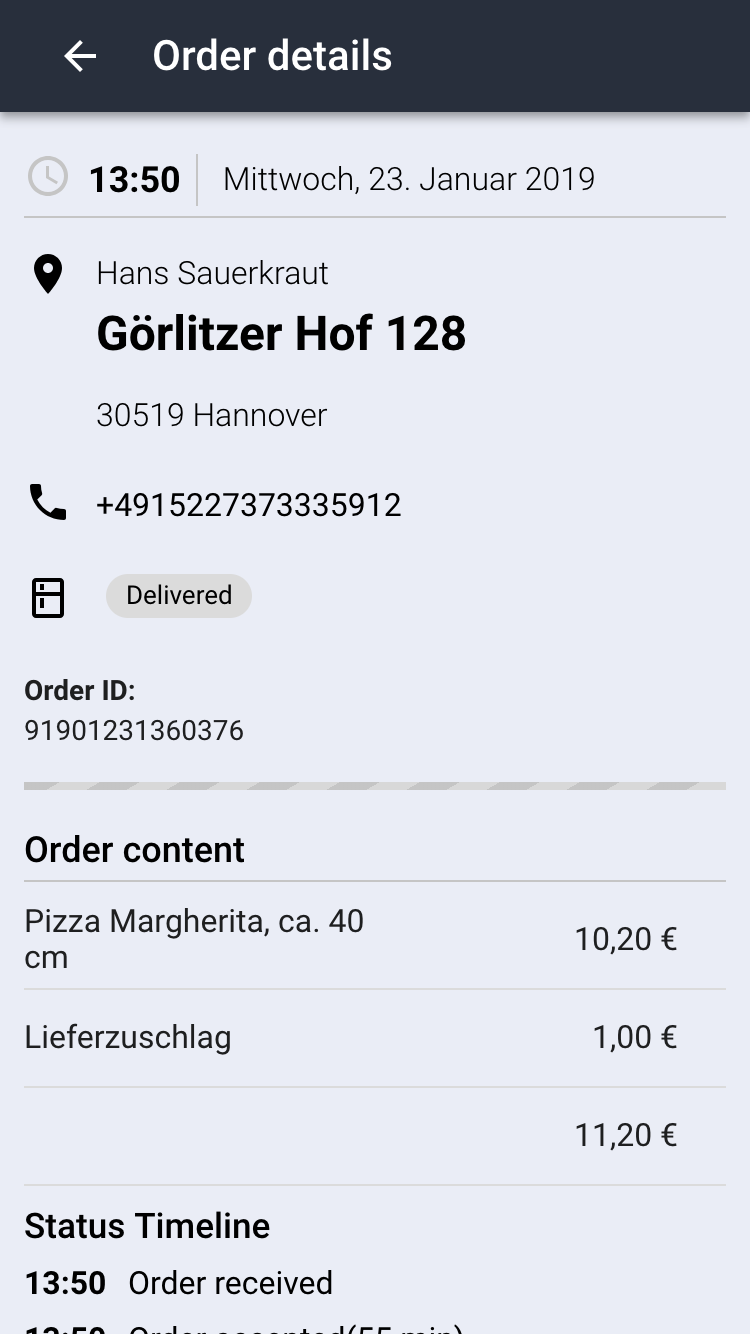Click the Order ID 91901231360376
The image size is (750, 1334).
[133, 730]
